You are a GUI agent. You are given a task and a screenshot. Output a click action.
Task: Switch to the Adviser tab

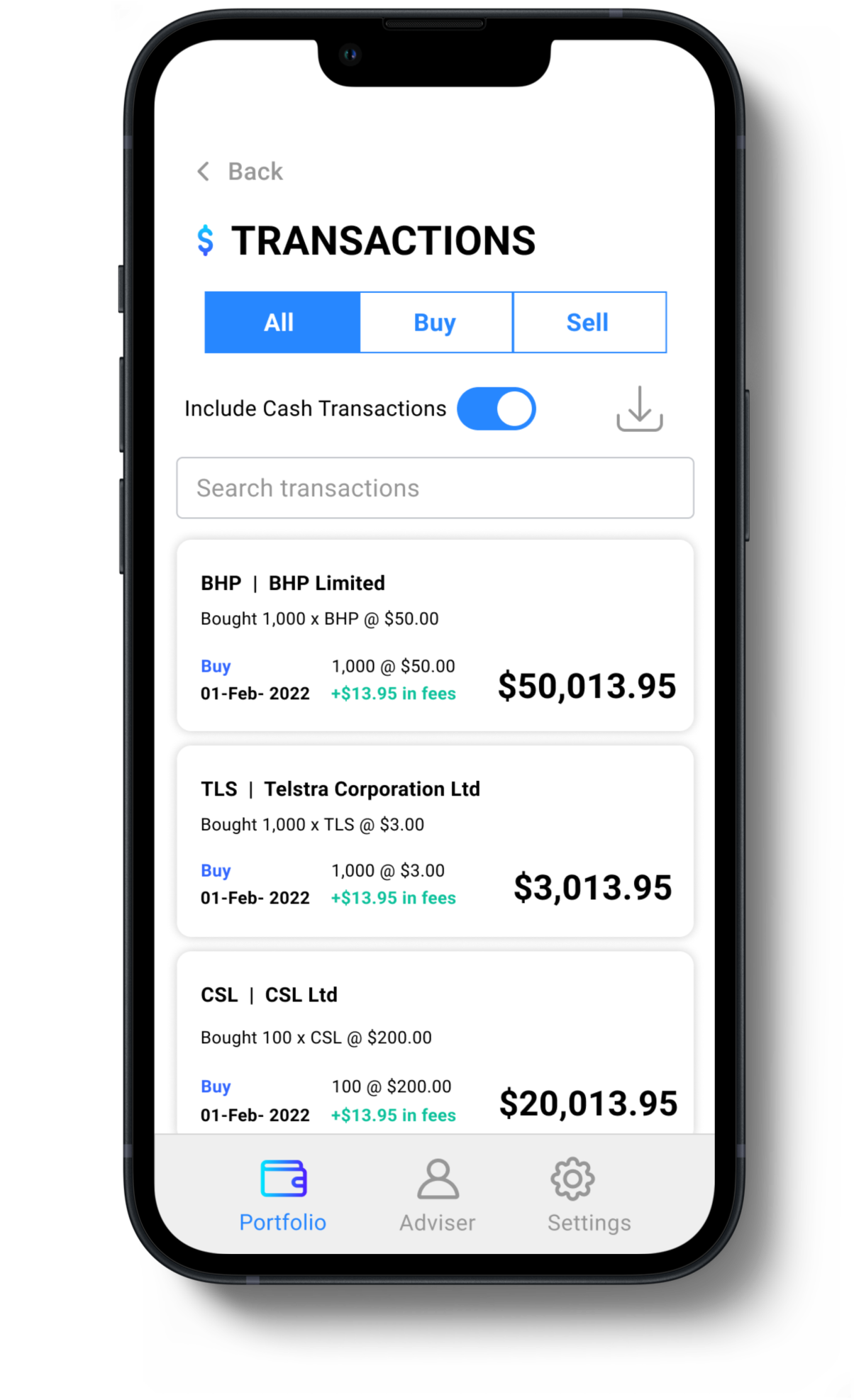[438, 1196]
